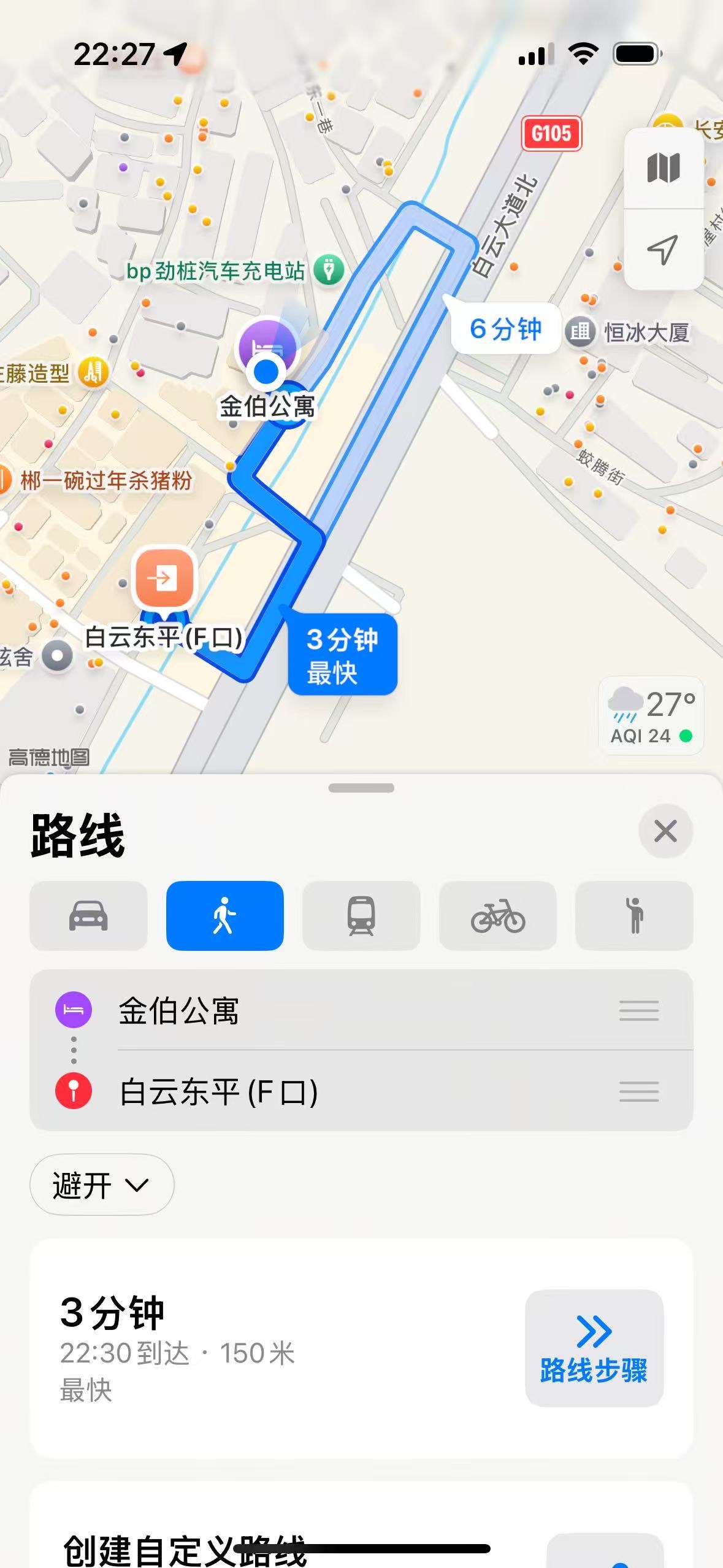Expand the 避开 avoid options dropdown
Screen dimensions: 723x1568
coord(102,1185)
